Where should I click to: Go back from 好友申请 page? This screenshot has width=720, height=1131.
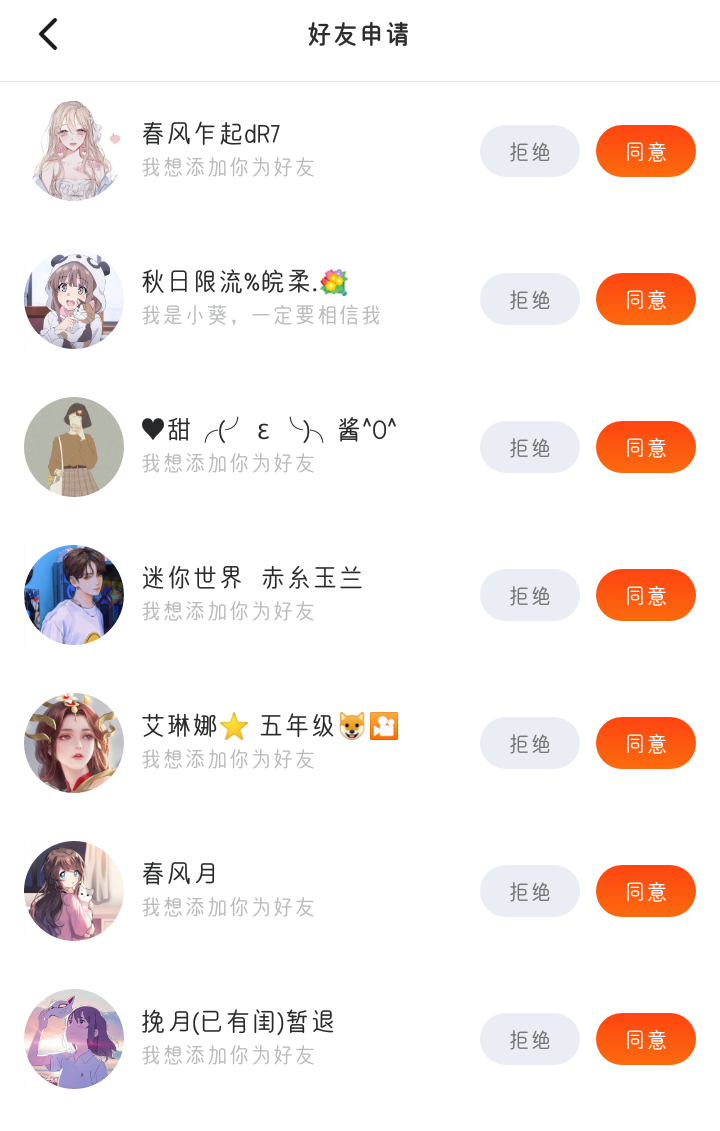(48, 34)
